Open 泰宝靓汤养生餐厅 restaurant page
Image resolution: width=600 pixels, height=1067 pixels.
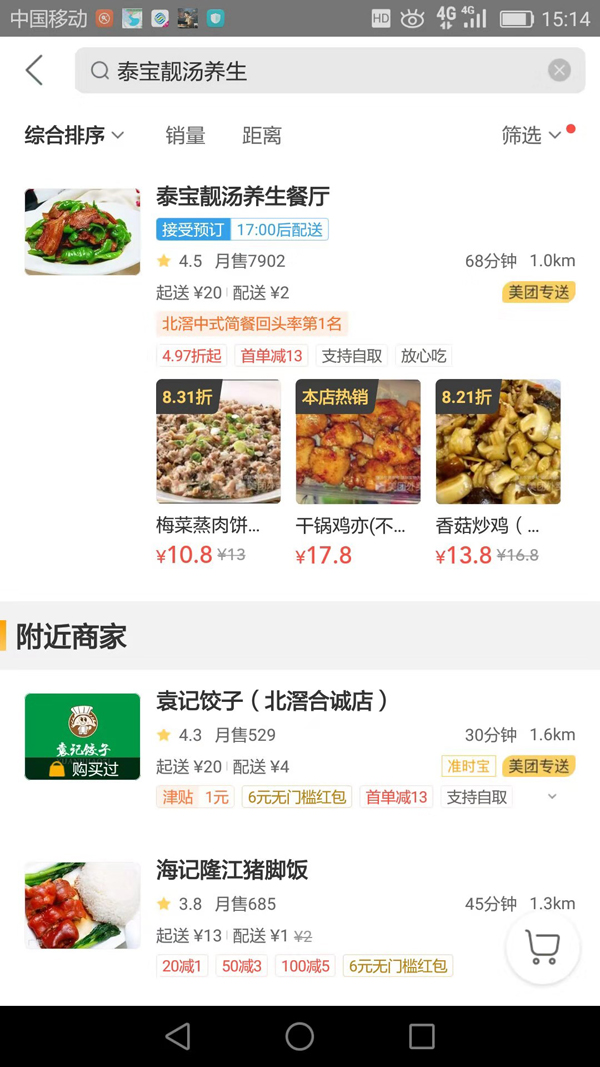click(243, 196)
